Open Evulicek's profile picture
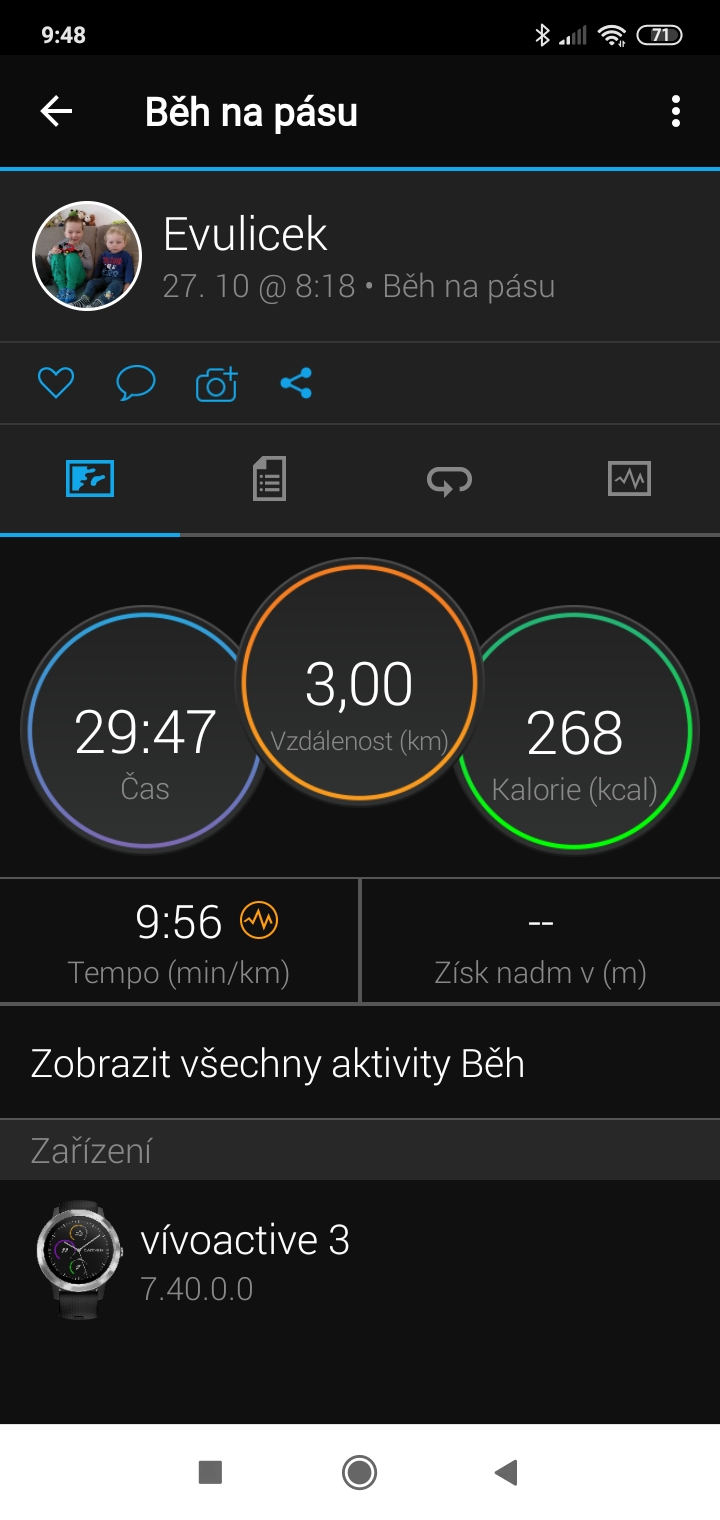The width and height of the screenshot is (720, 1520). pyautogui.click(x=87, y=256)
